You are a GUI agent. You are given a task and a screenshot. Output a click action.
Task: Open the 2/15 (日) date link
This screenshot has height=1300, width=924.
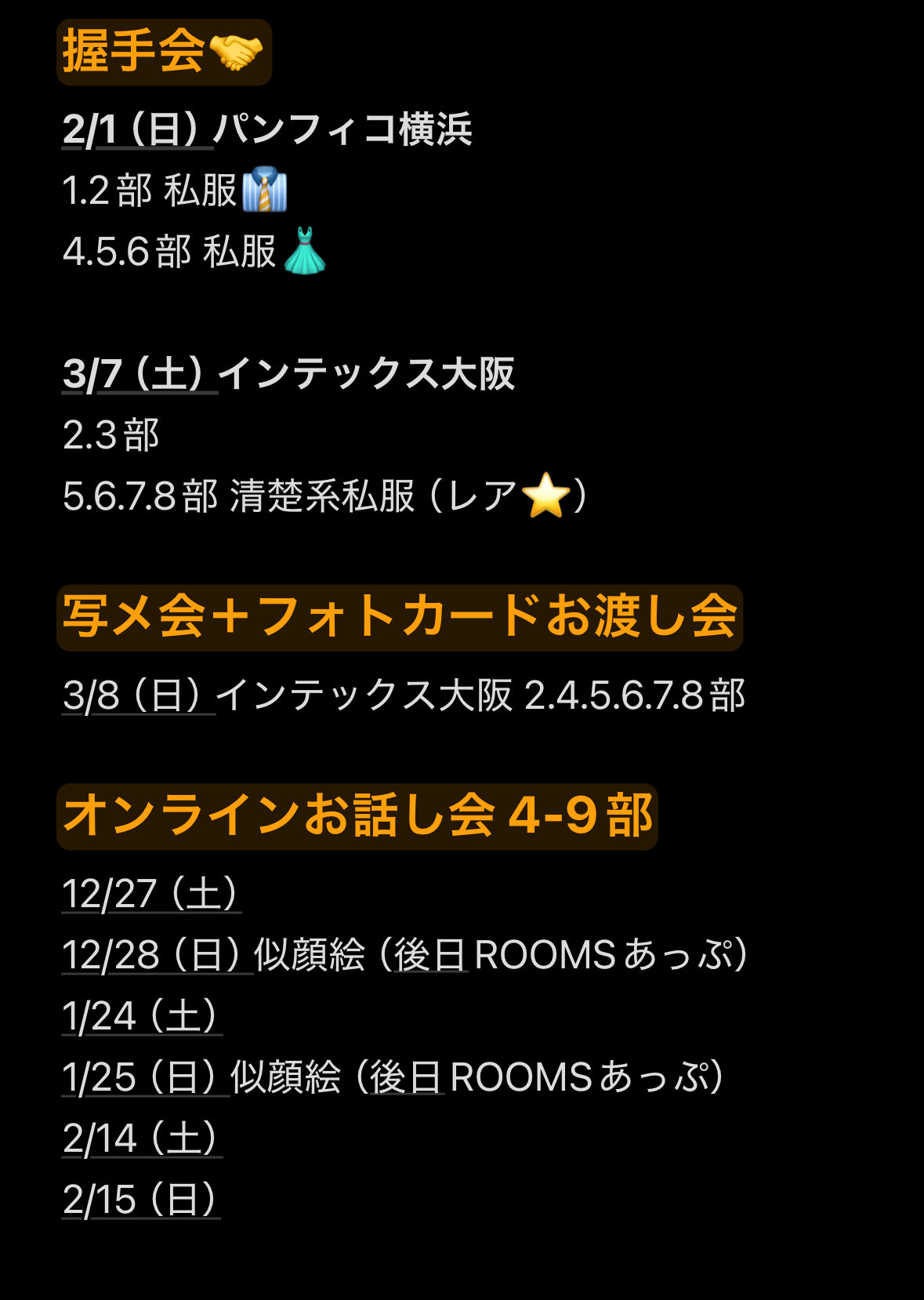tap(141, 1200)
